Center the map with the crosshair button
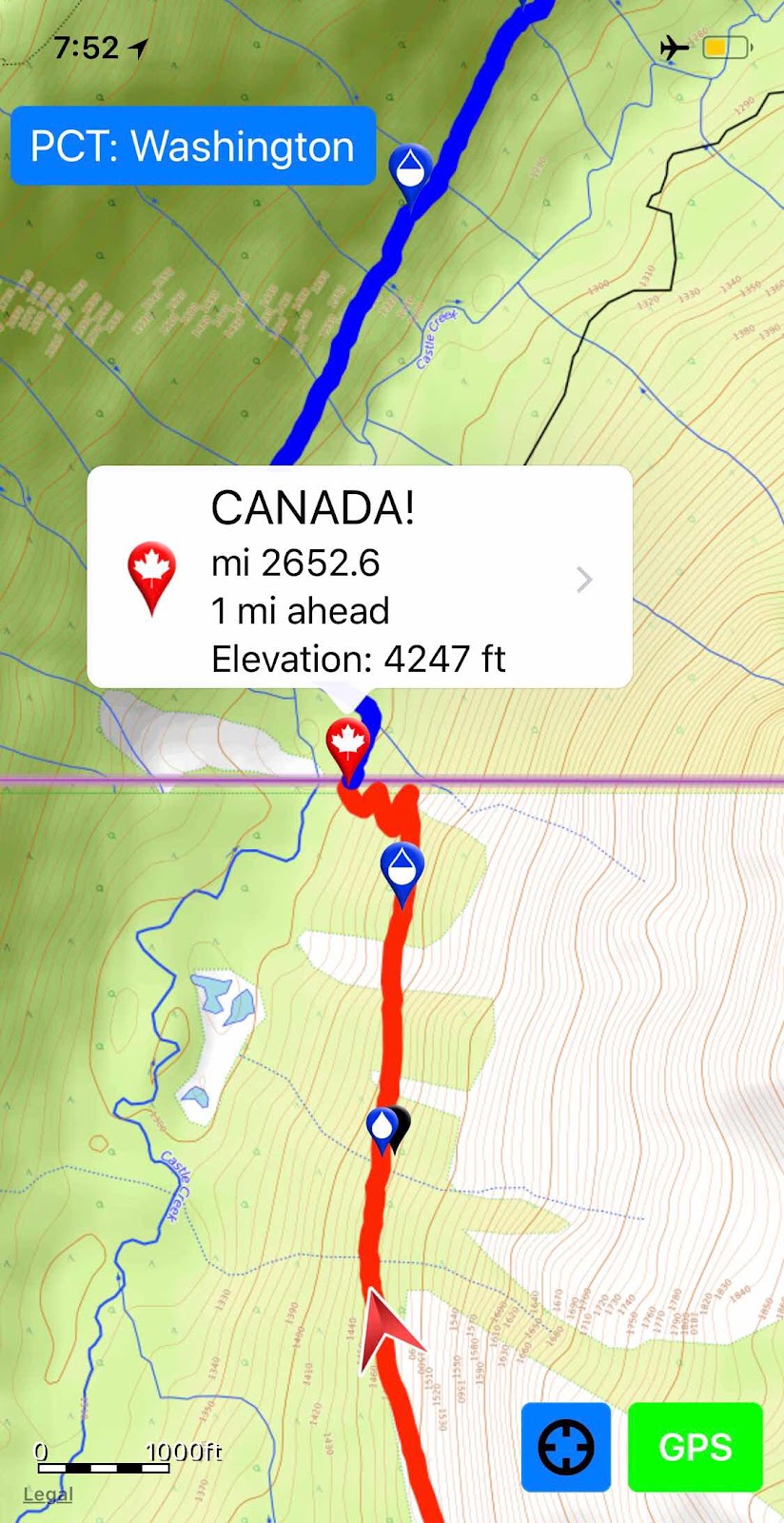This screenshot has width=784, height=1523. [566, 1447]
